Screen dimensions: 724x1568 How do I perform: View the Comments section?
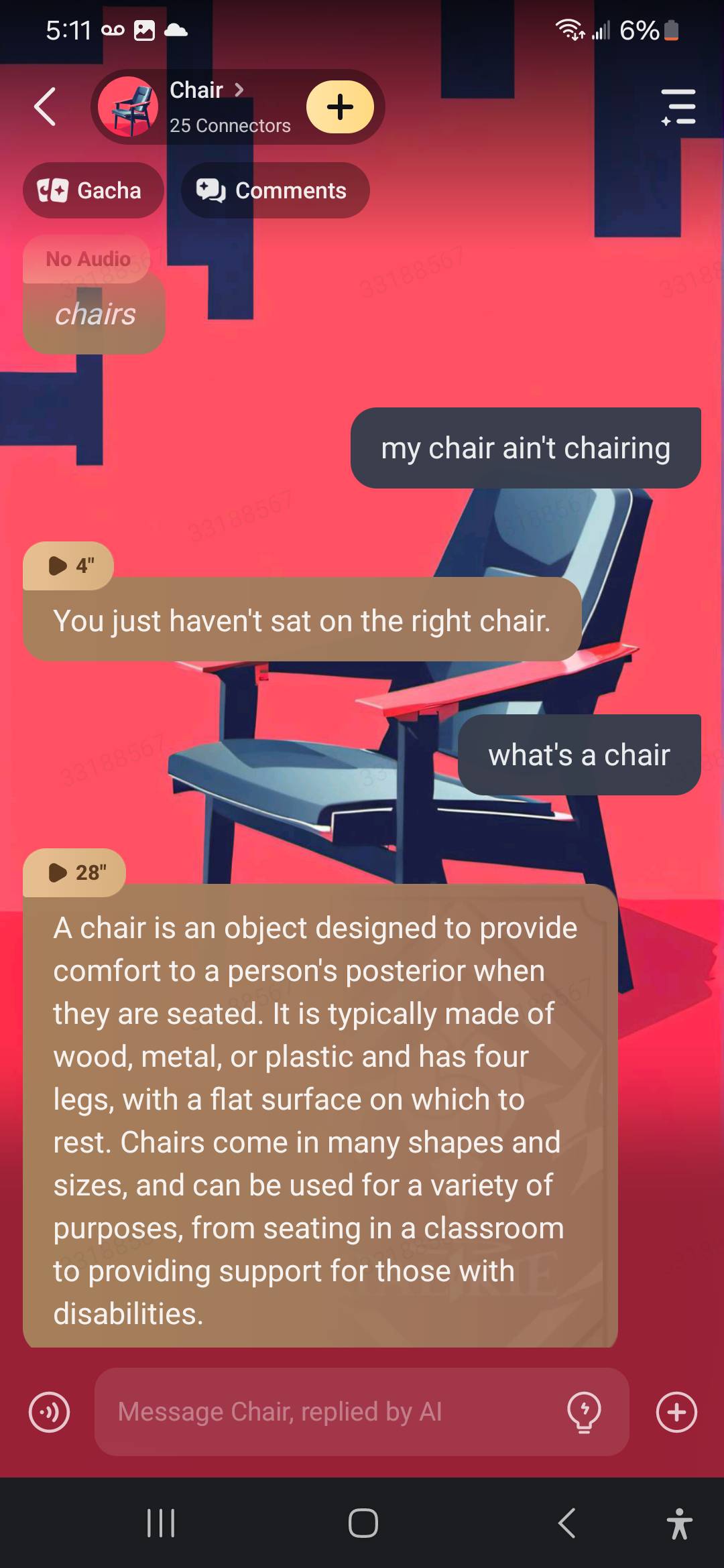point(275,190)
